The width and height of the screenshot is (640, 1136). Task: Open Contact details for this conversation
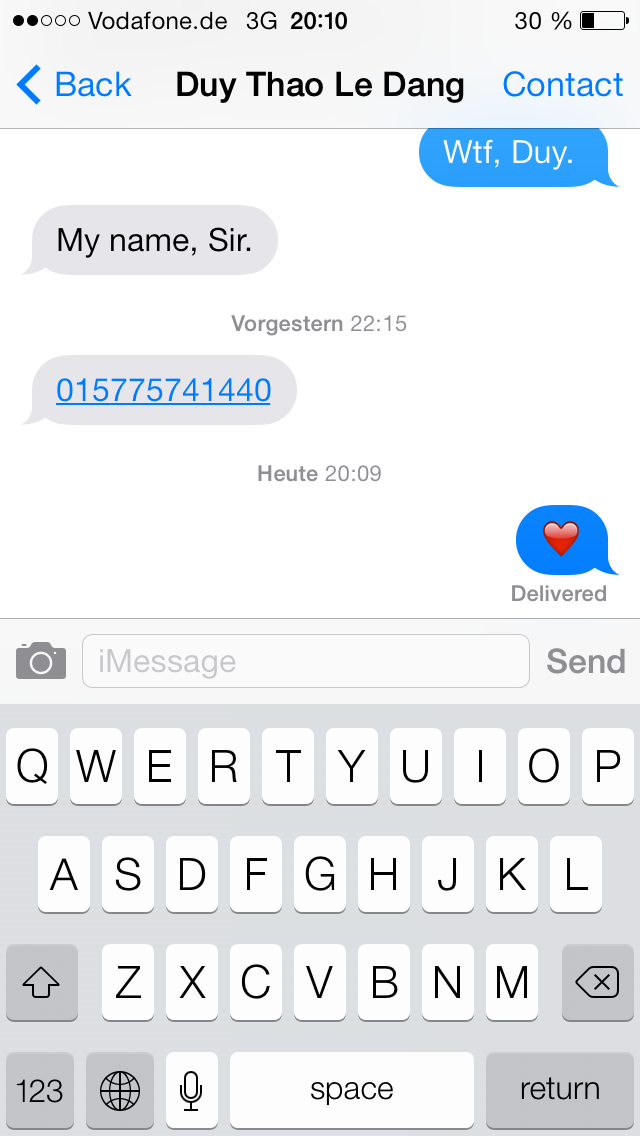tap(562, 85)
